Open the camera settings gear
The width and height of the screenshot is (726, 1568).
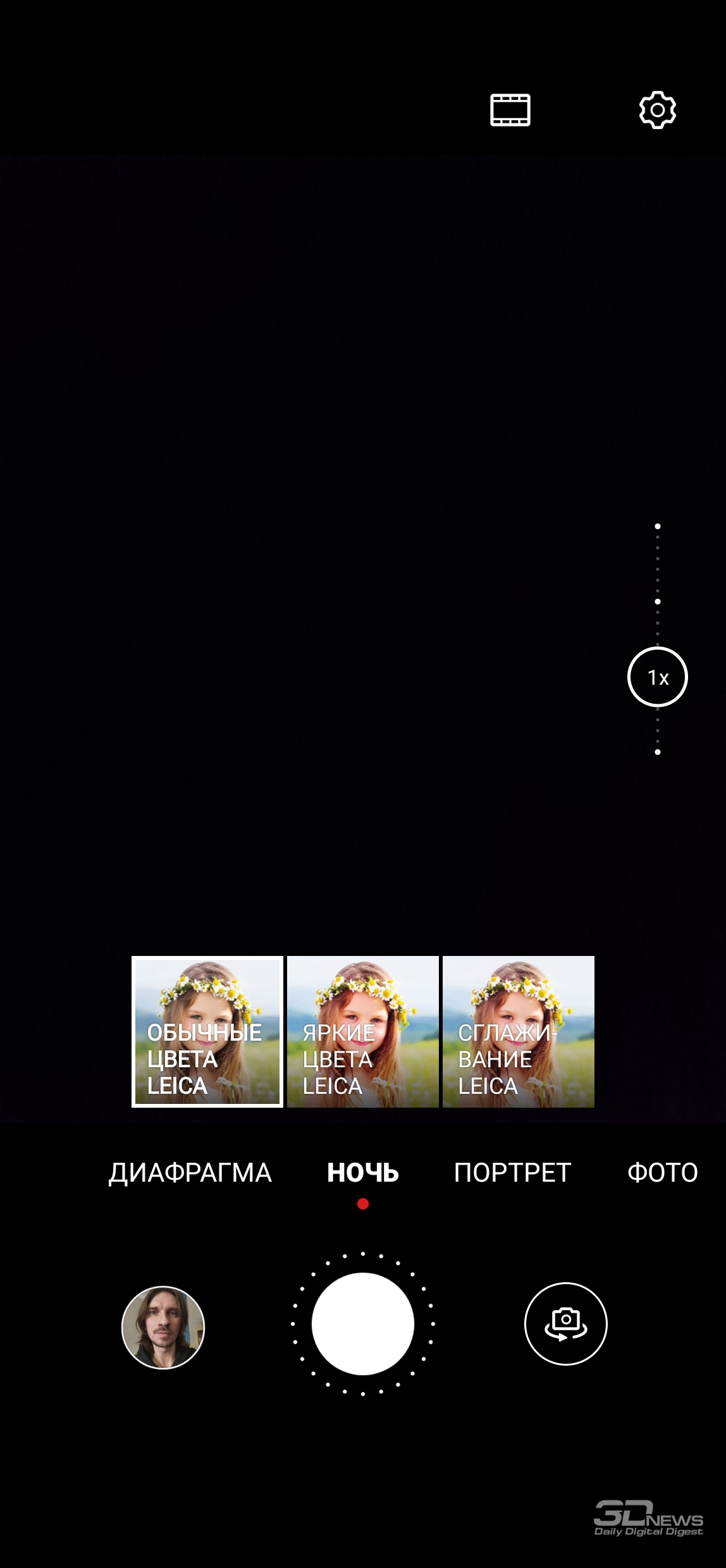[x=658, y=110]
